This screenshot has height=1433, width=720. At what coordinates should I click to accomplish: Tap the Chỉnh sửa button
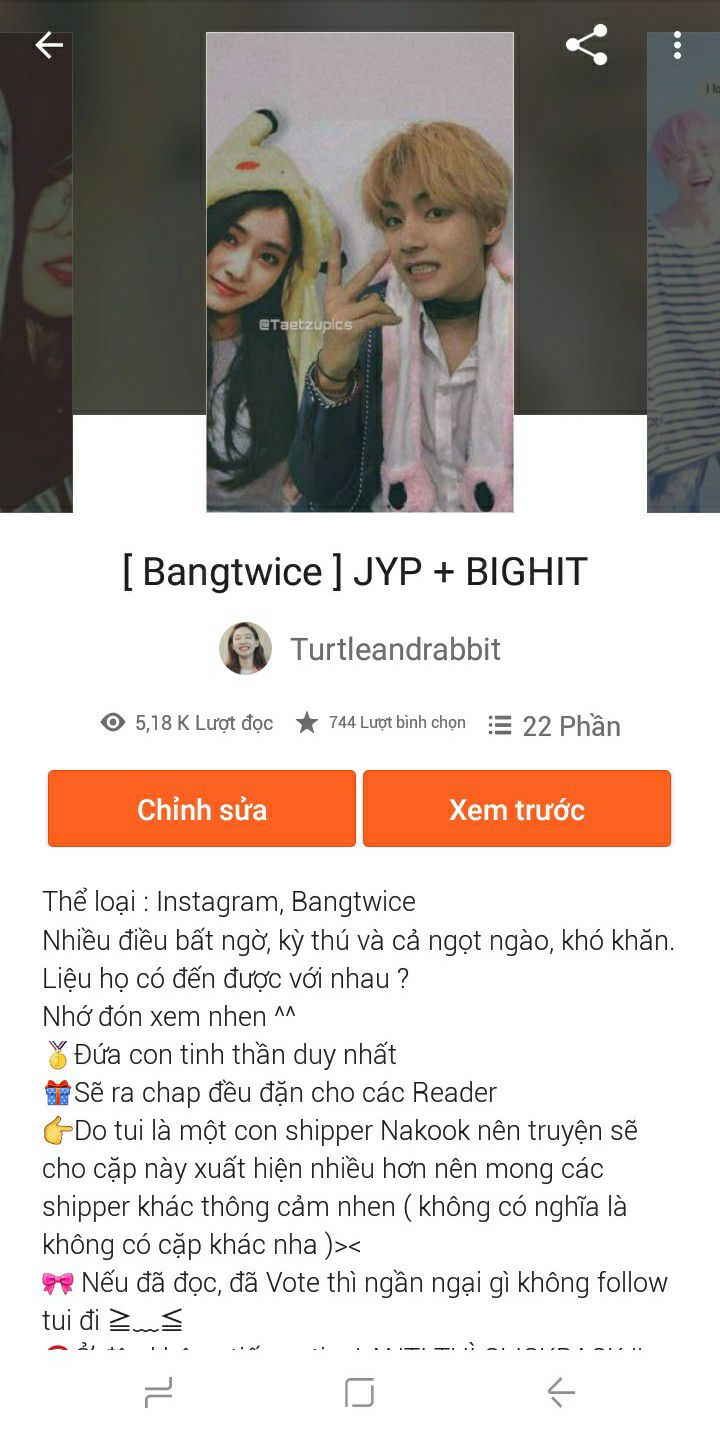(x=202, y=809)
